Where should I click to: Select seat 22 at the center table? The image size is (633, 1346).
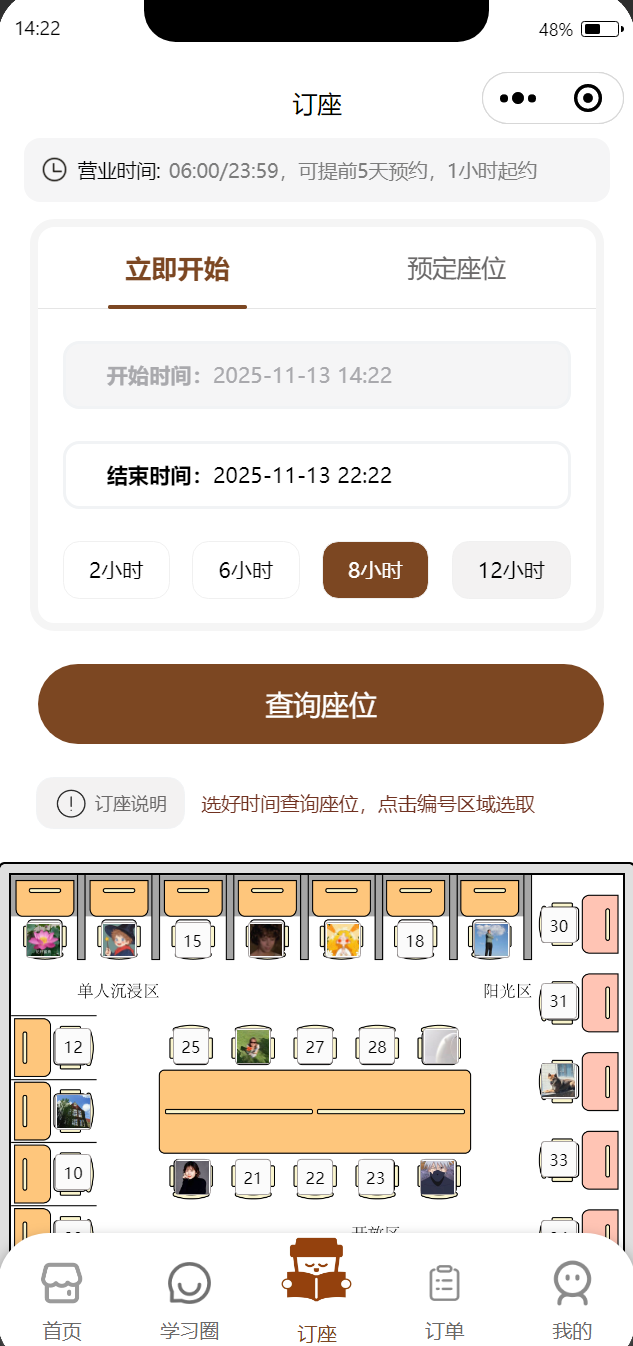(x=315, y=1178)
